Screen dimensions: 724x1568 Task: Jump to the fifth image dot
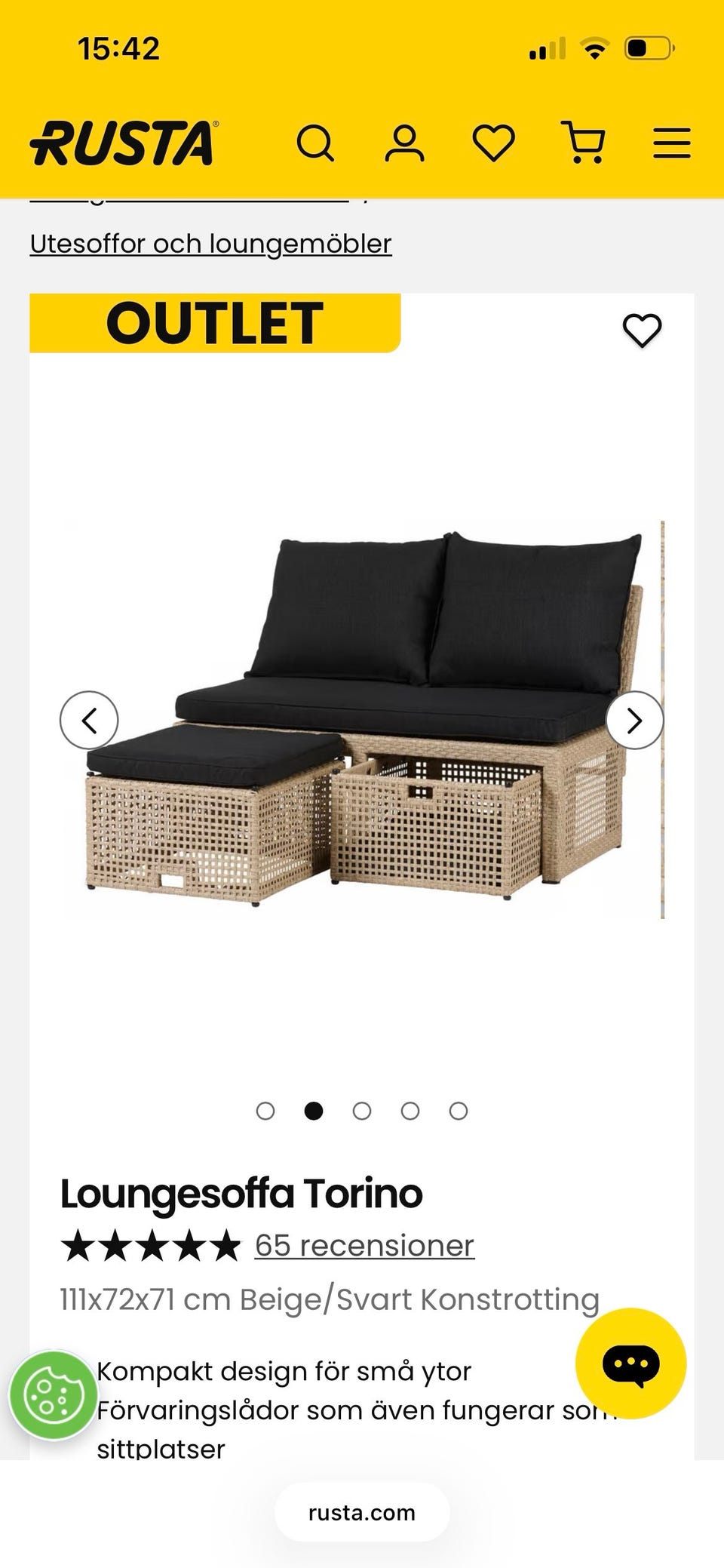tap(459, 1111)
